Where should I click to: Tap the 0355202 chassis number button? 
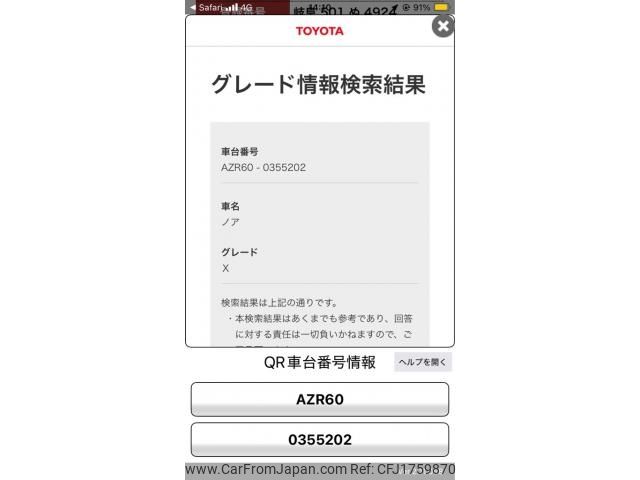(320, 439)
